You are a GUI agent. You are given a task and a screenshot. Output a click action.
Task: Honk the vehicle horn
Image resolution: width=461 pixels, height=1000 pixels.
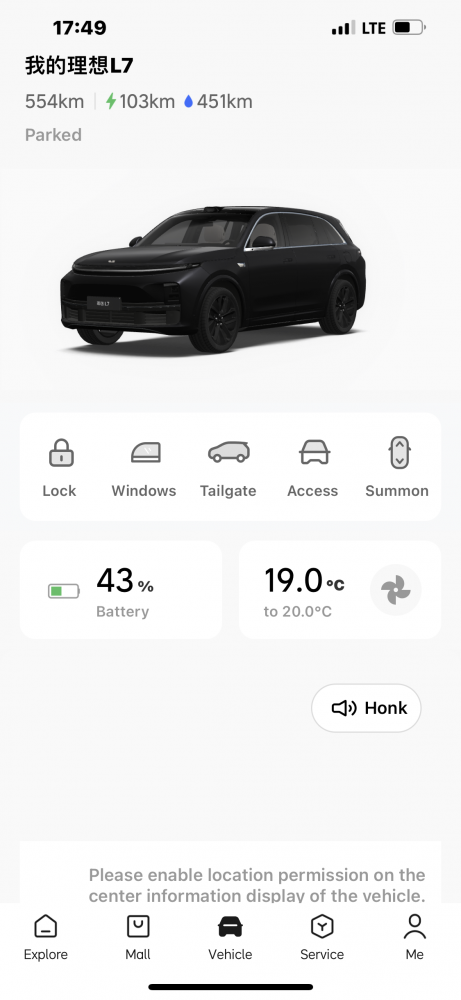tap(367, 708)
